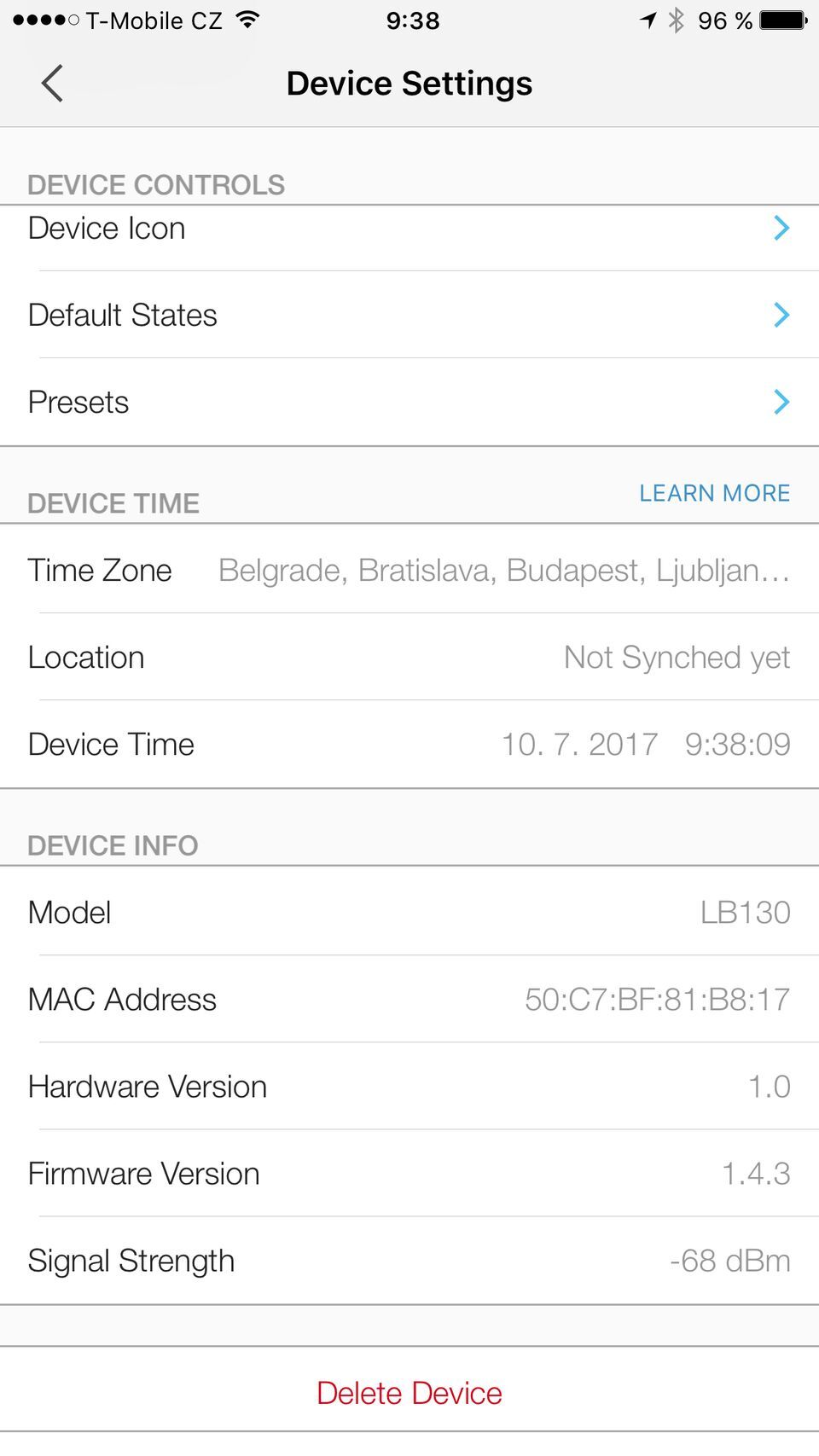The width and height of the screenshot is (819, 1456).
Task: Change the Time Zone setting
Action: (x=409, y=571)
